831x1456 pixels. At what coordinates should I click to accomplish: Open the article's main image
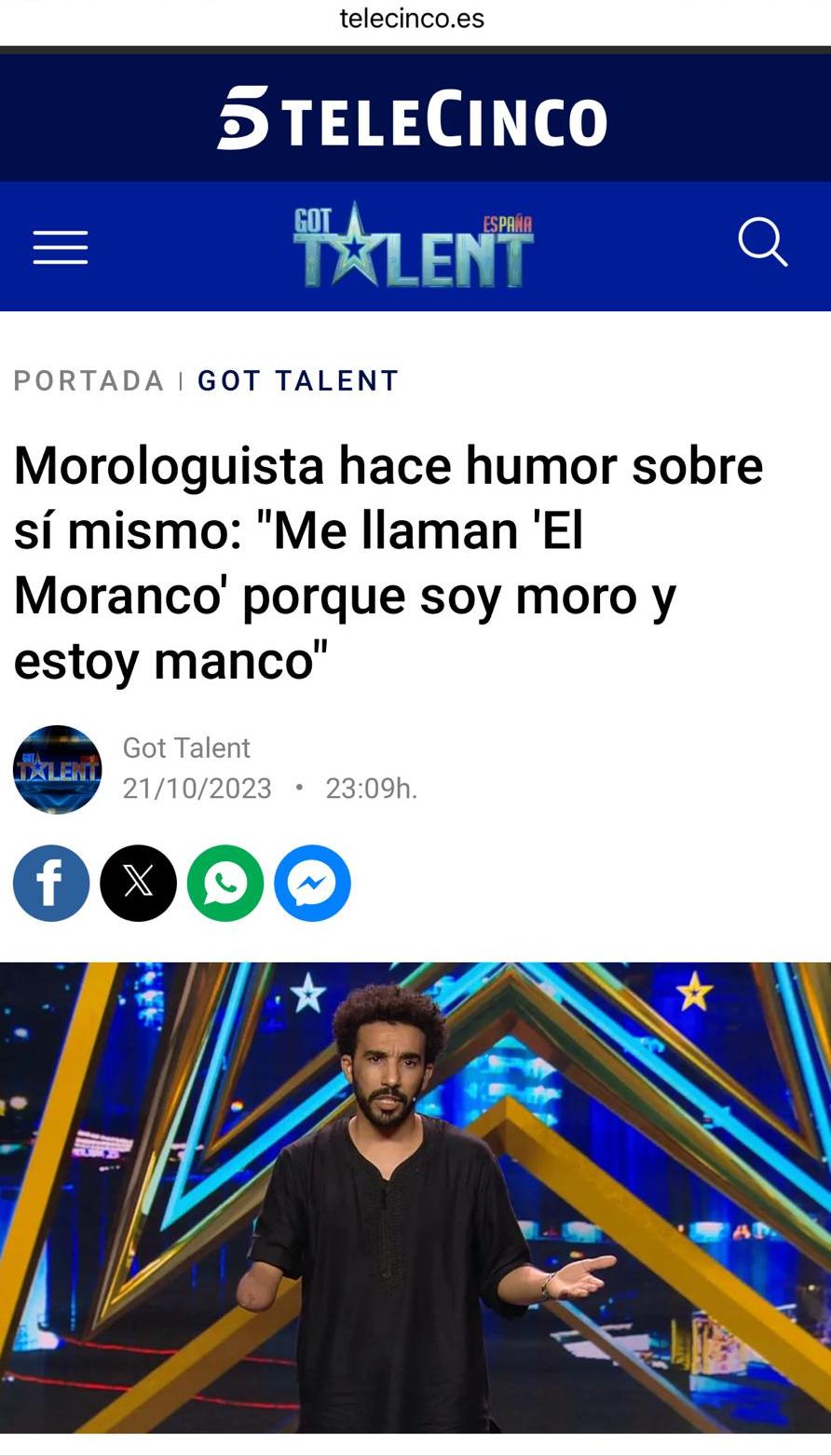[415, 1198]
